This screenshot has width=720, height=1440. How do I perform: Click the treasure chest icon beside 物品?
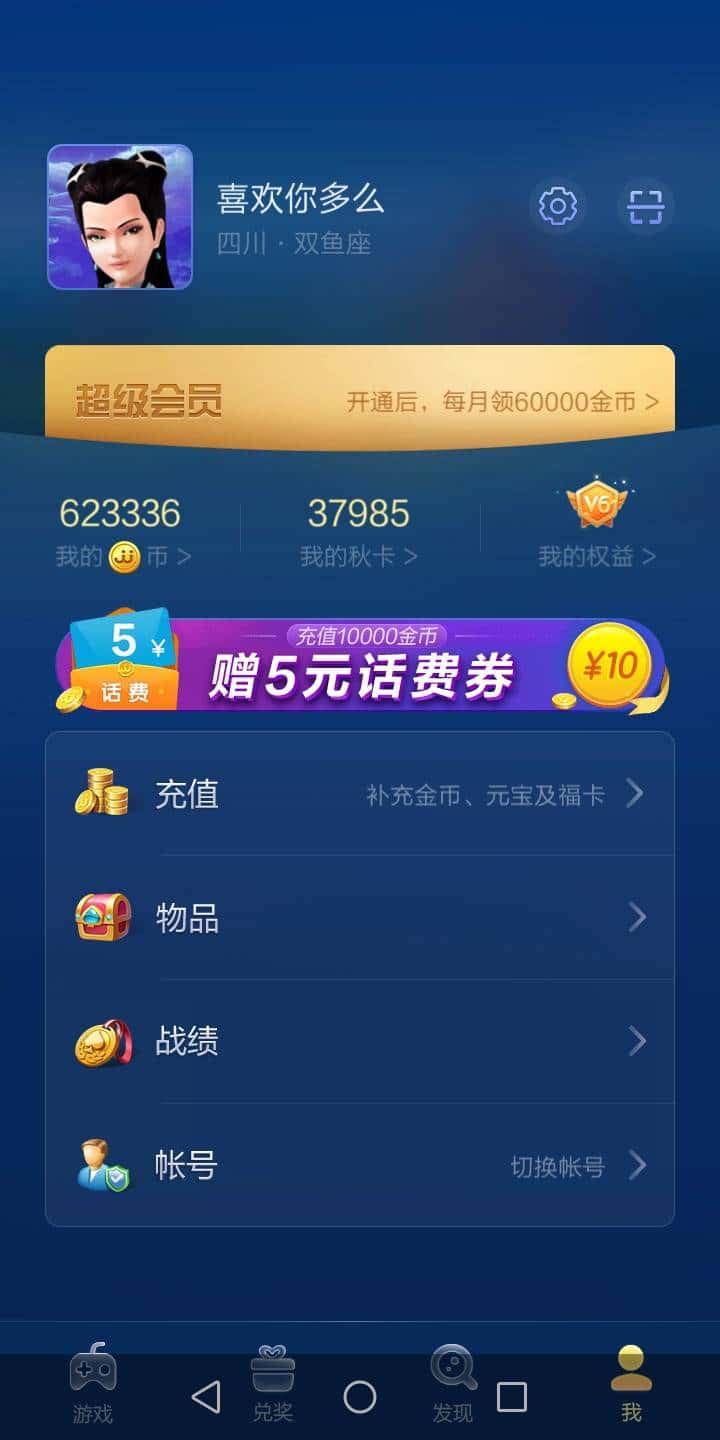click(101, 917)
